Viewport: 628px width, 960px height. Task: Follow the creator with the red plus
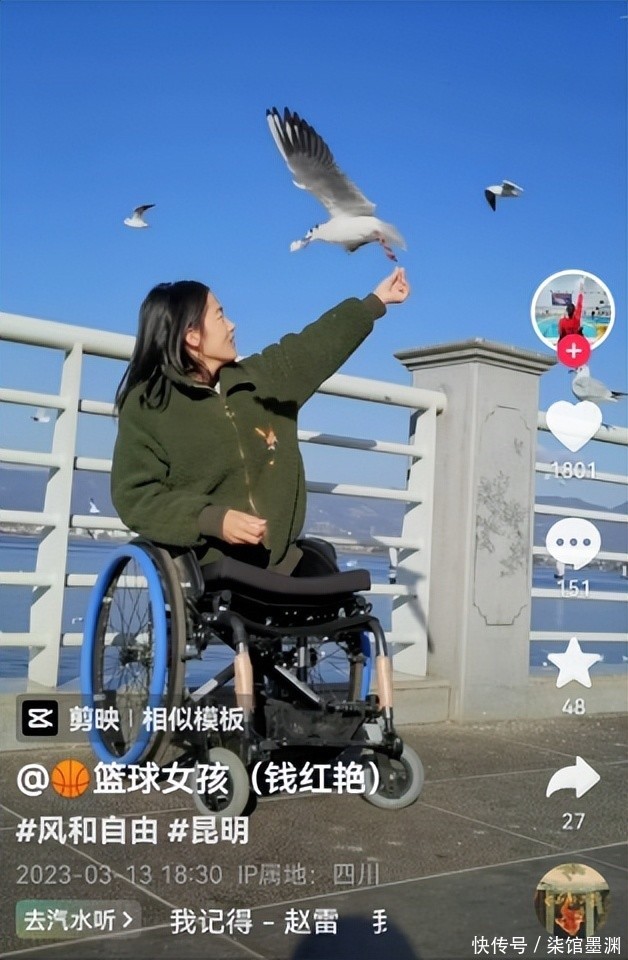pyautogui.click(x=573, y=351)
